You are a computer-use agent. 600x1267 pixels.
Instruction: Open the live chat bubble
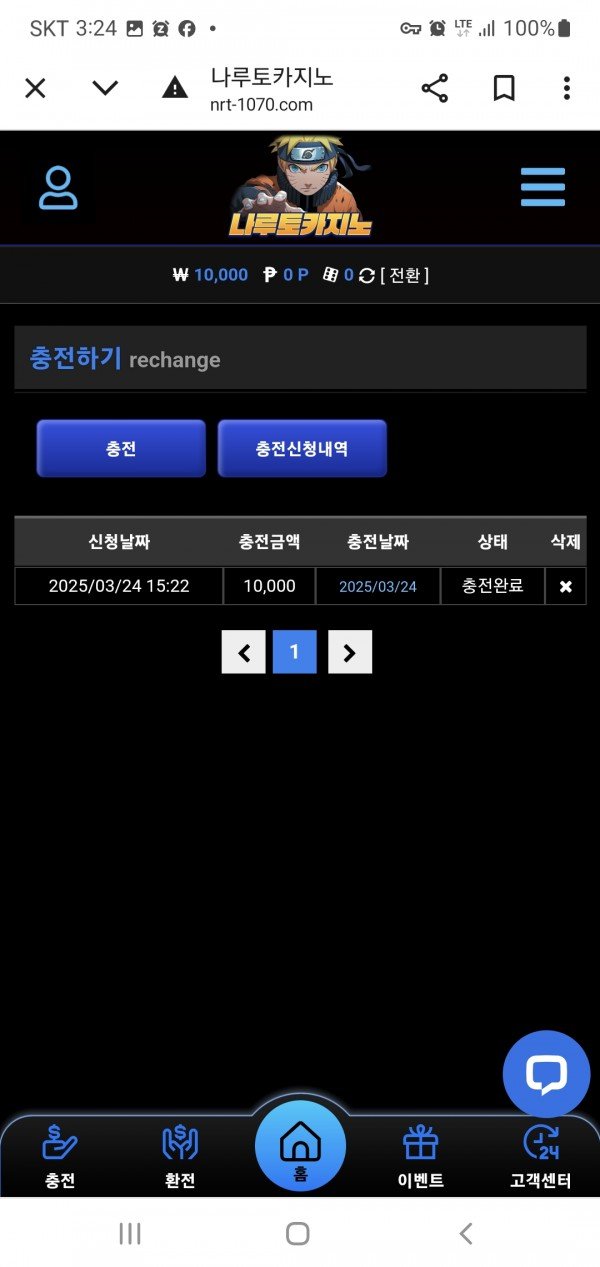click(546, 1074)
